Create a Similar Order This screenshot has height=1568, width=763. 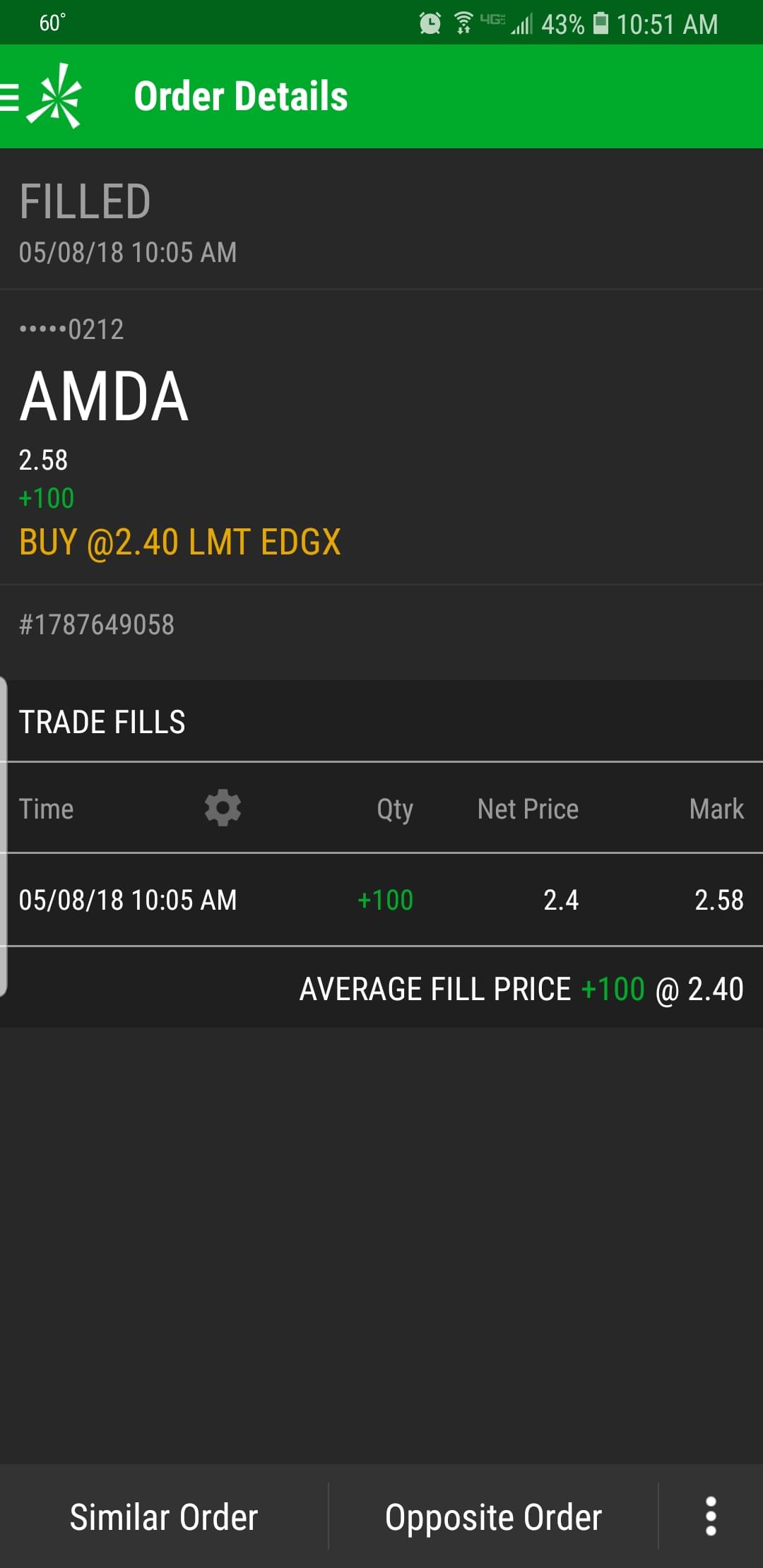pos(164,1517)
